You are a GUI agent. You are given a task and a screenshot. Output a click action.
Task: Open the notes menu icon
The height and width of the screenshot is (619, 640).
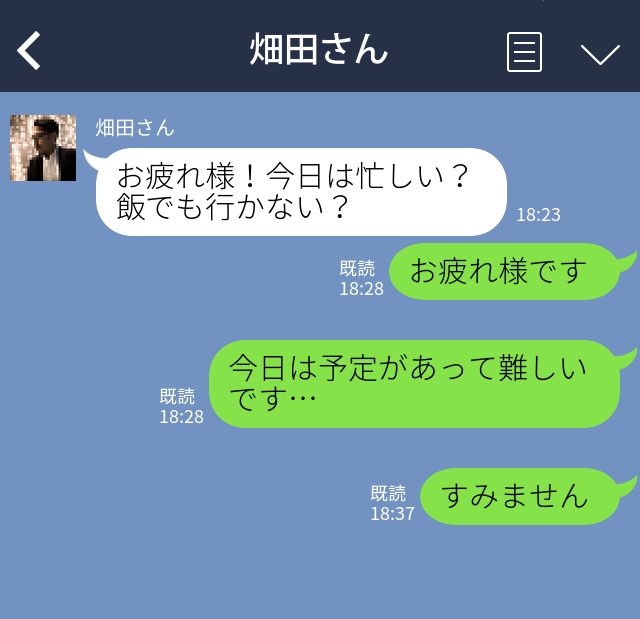(524, 52)
